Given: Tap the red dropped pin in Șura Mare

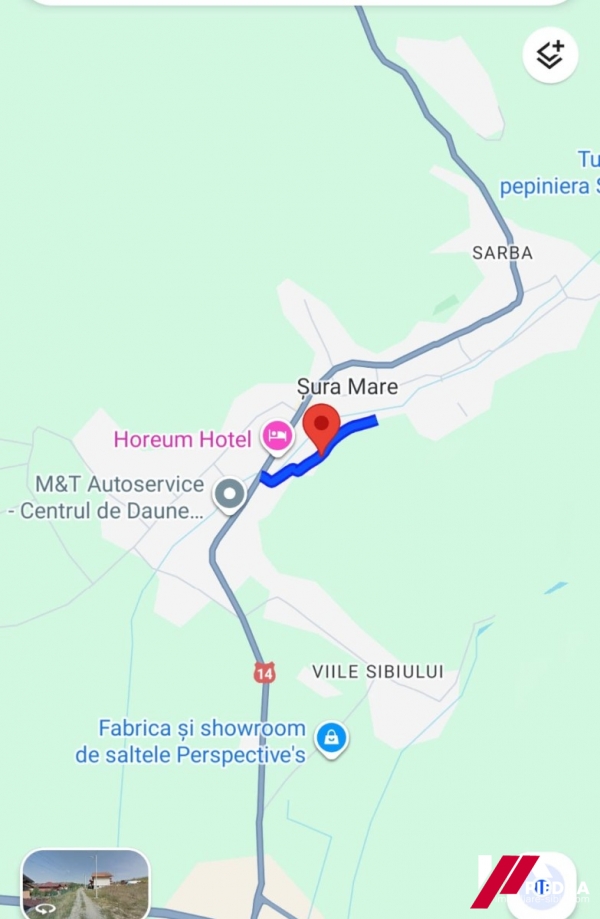Looking at the screenshot, I should click(x=322, y=426).
